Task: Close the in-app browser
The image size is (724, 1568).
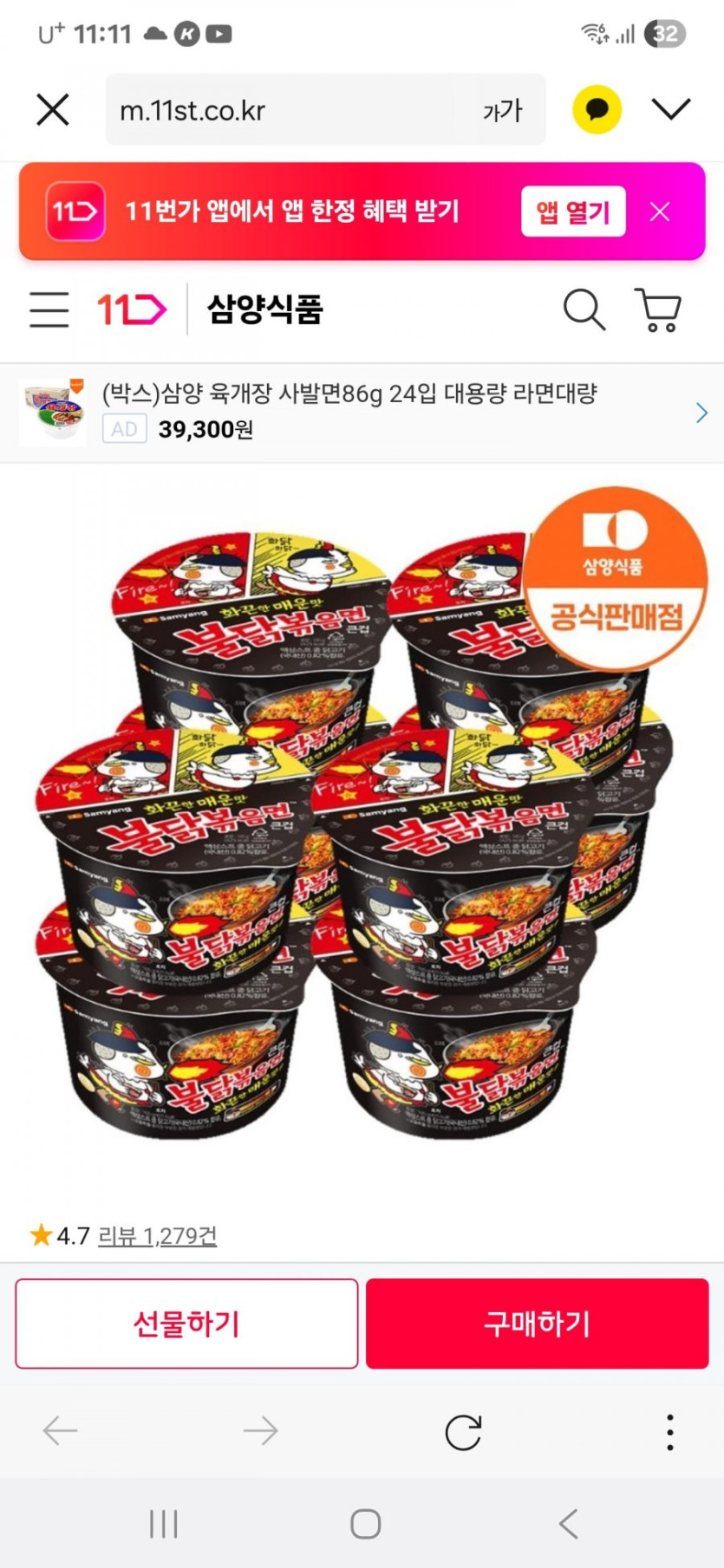Action: coord(53,110)
